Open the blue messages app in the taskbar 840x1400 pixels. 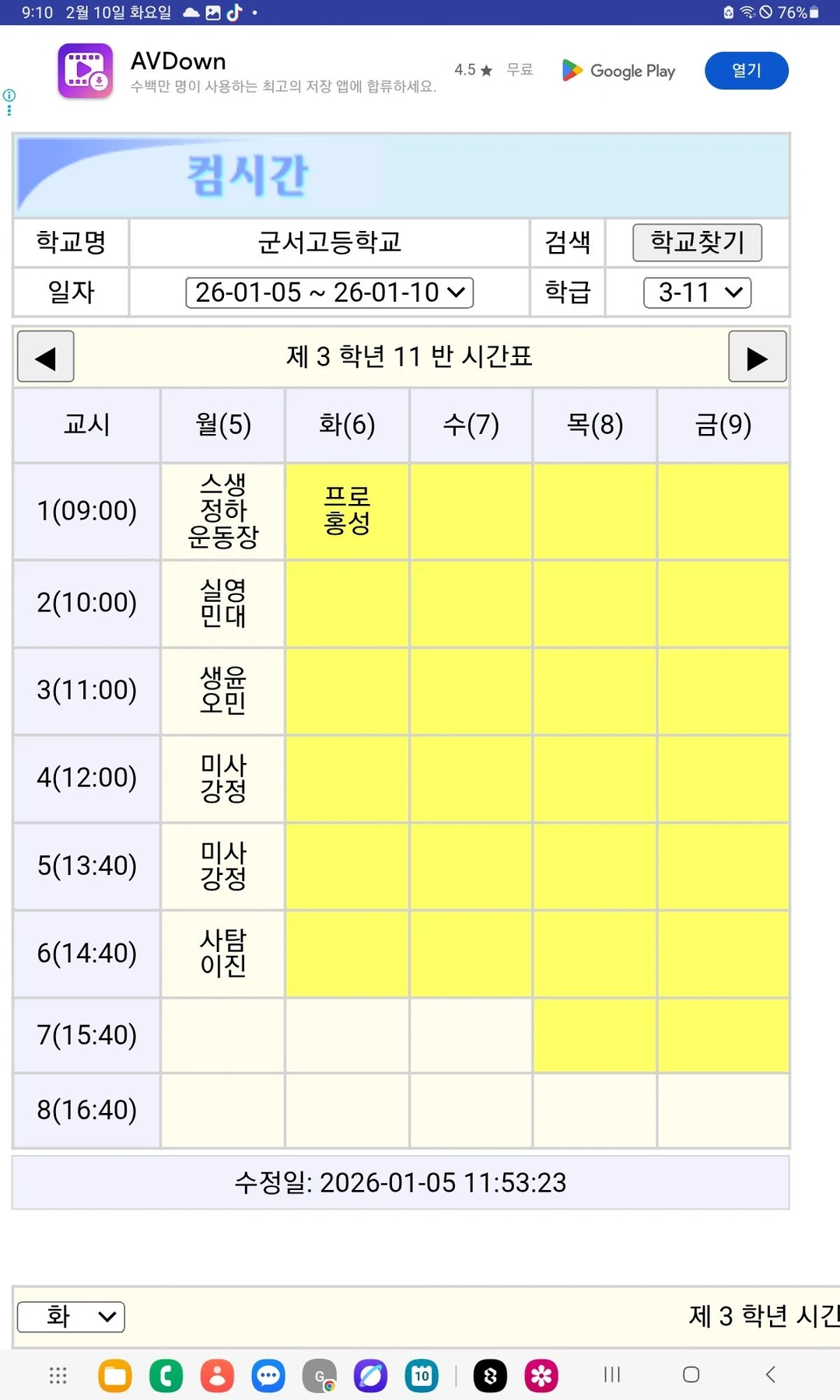click(x=268, y=1375)
